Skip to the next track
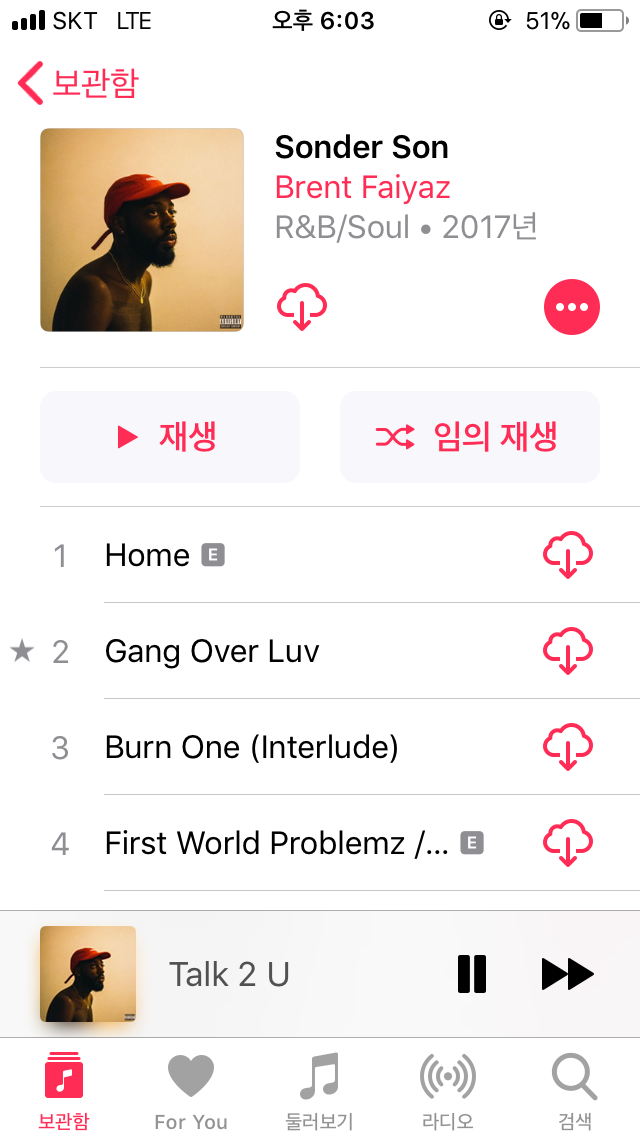640x1136 pixels. [x=567, y=973]
